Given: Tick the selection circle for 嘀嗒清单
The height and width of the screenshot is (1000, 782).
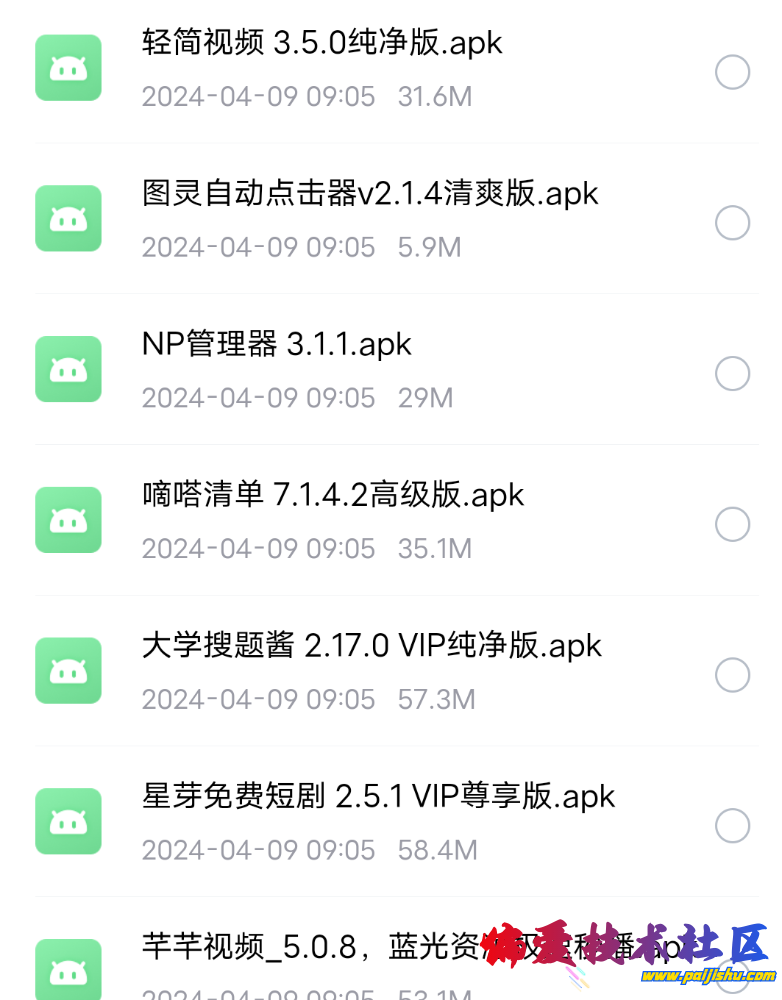Looking at the screenshot, I should point(733,524).
